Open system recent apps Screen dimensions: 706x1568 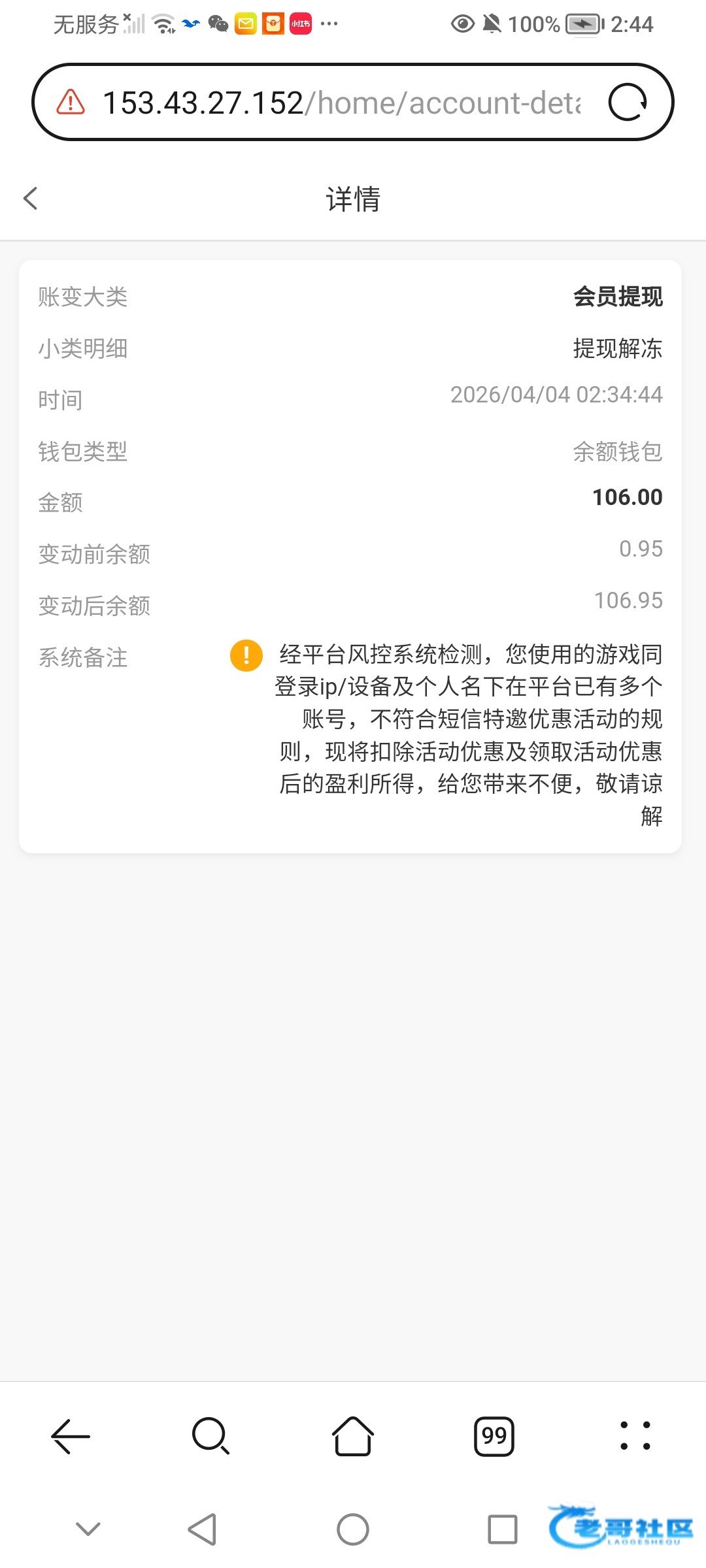[503, 1529]
